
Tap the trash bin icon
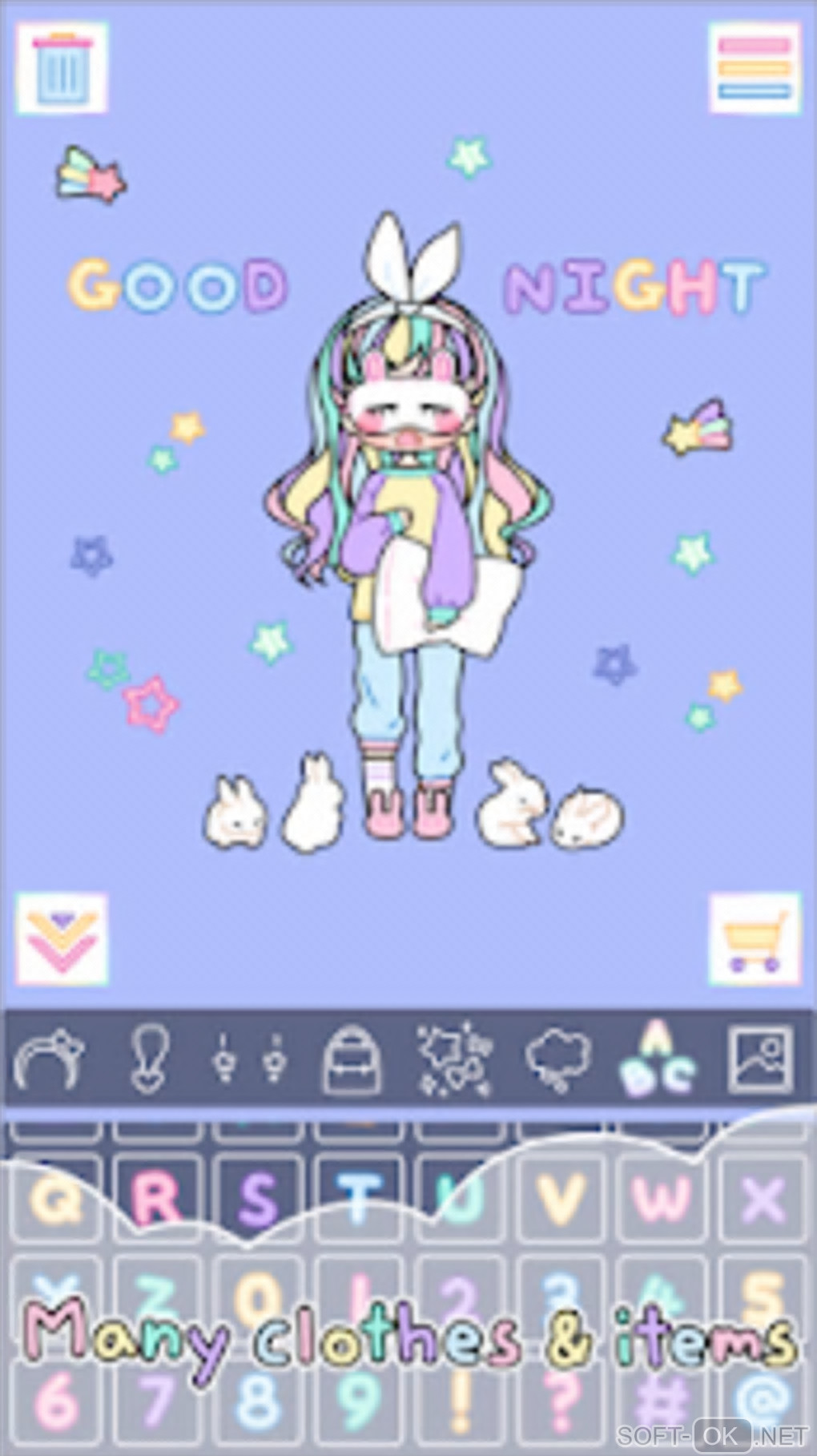click(62, 68)
